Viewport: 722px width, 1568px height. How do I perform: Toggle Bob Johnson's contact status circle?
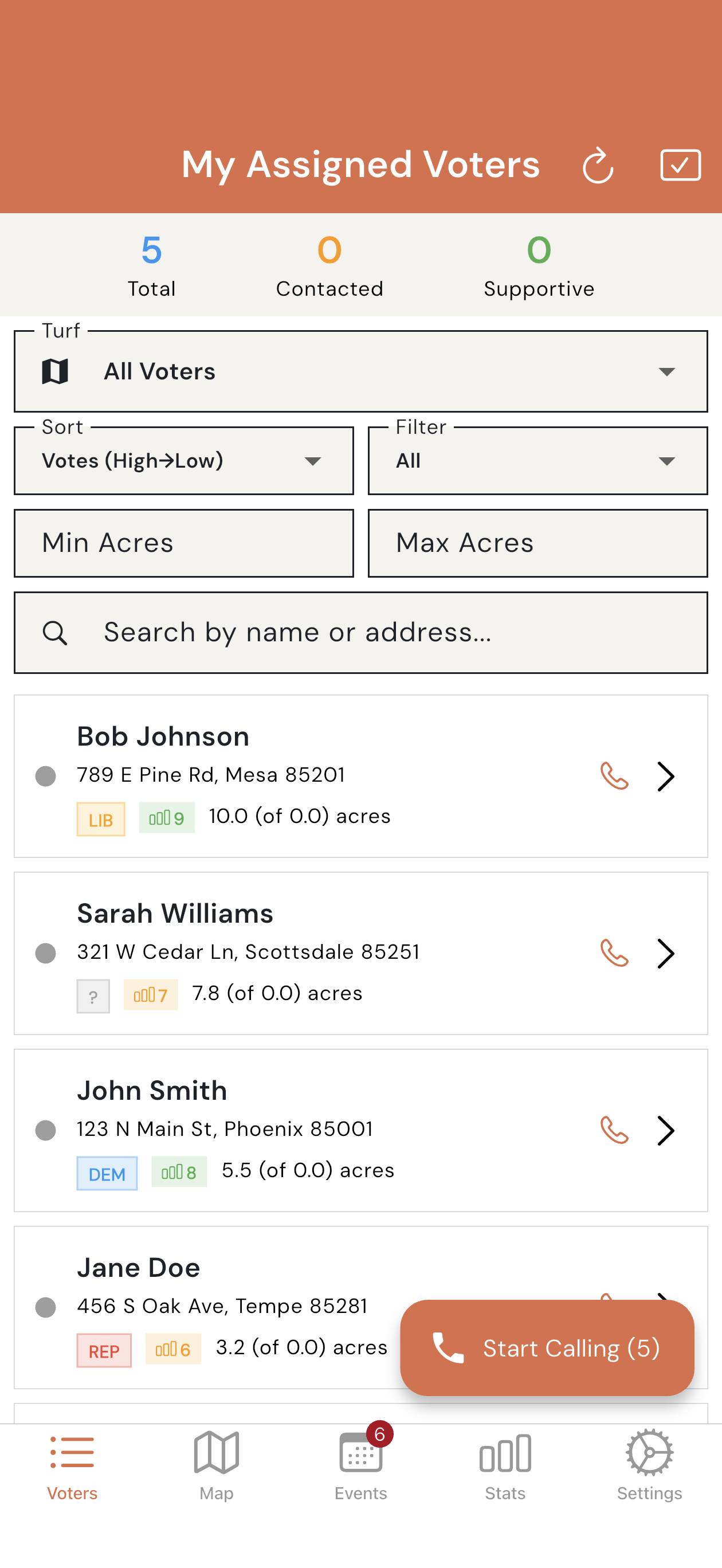45,776
